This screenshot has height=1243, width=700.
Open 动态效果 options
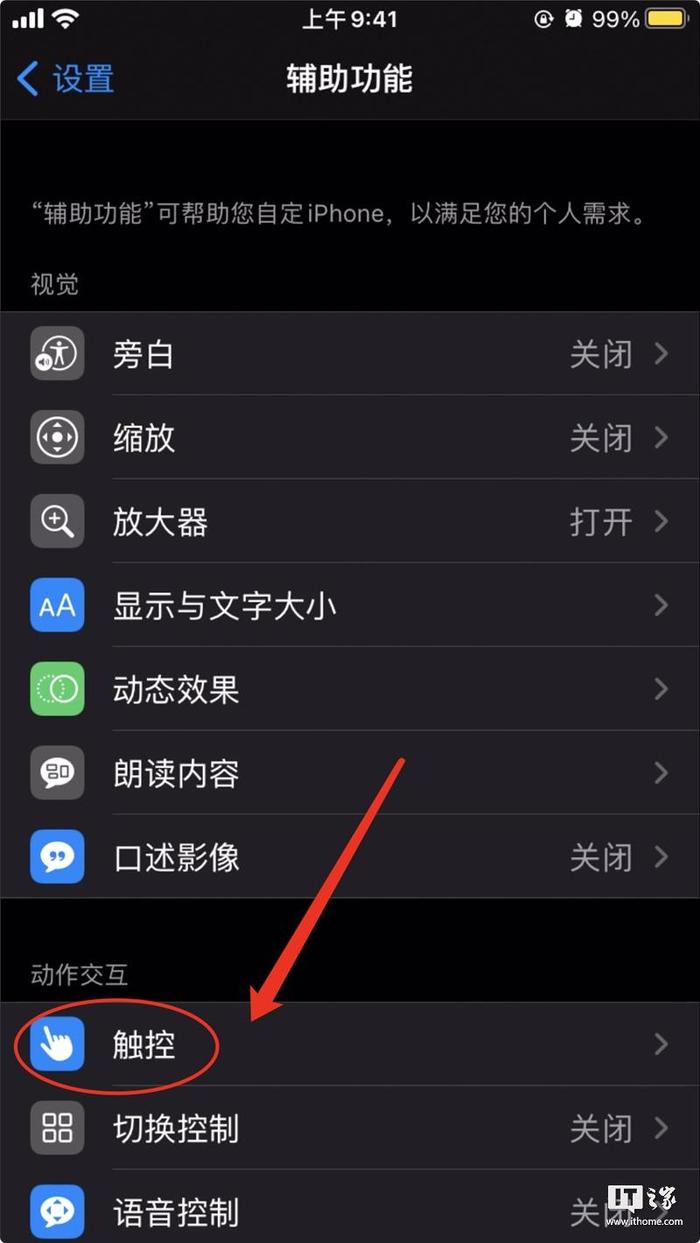pos(350,690)
